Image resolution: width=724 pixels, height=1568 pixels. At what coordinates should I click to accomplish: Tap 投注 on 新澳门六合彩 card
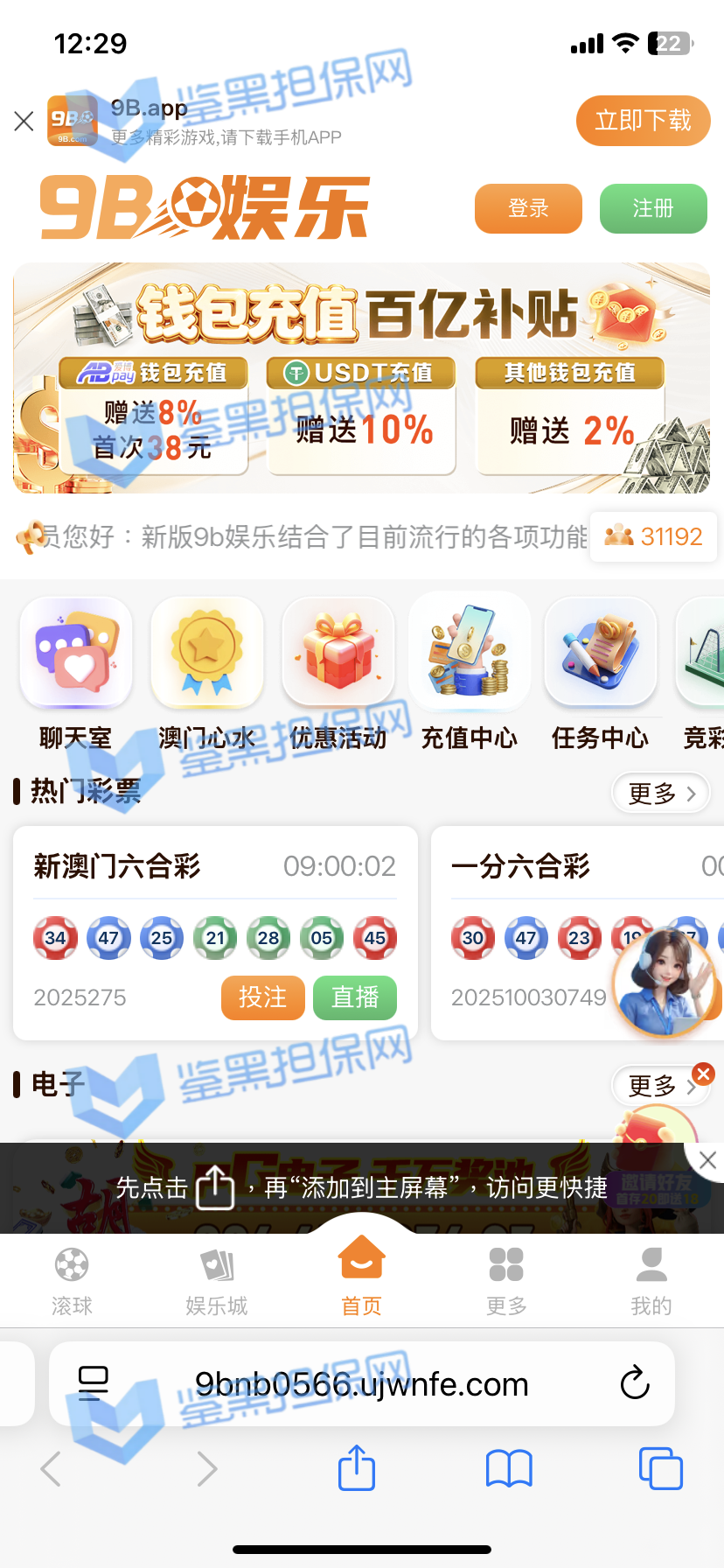[262, 997]
